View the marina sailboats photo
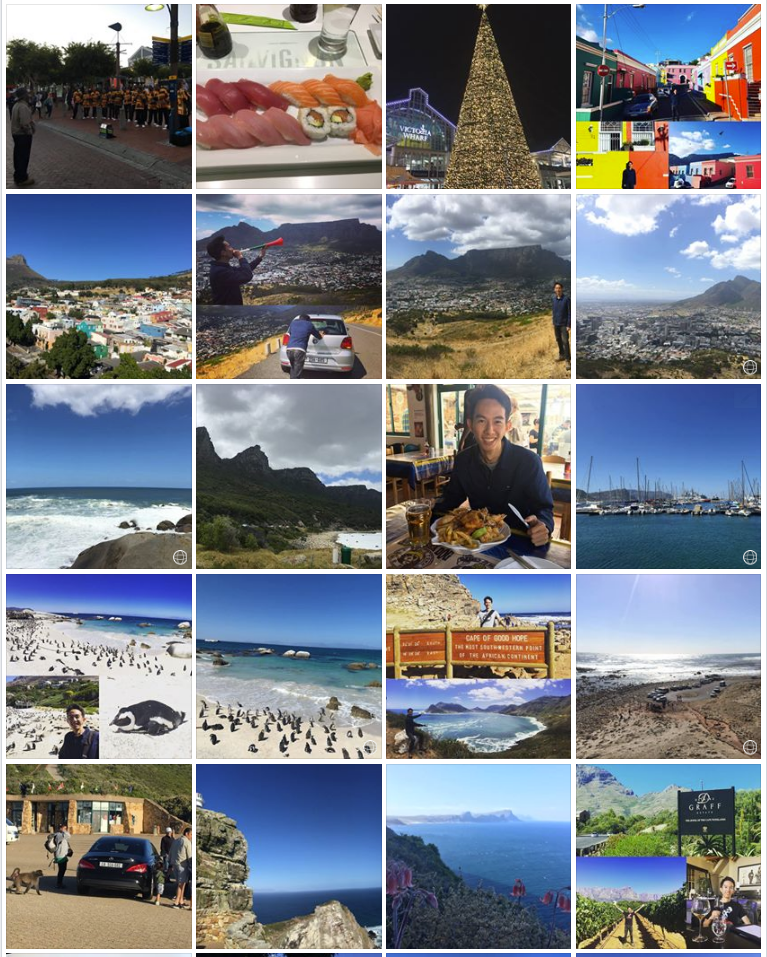Viewport: 767px width, 957px height. tap(668, 476)
